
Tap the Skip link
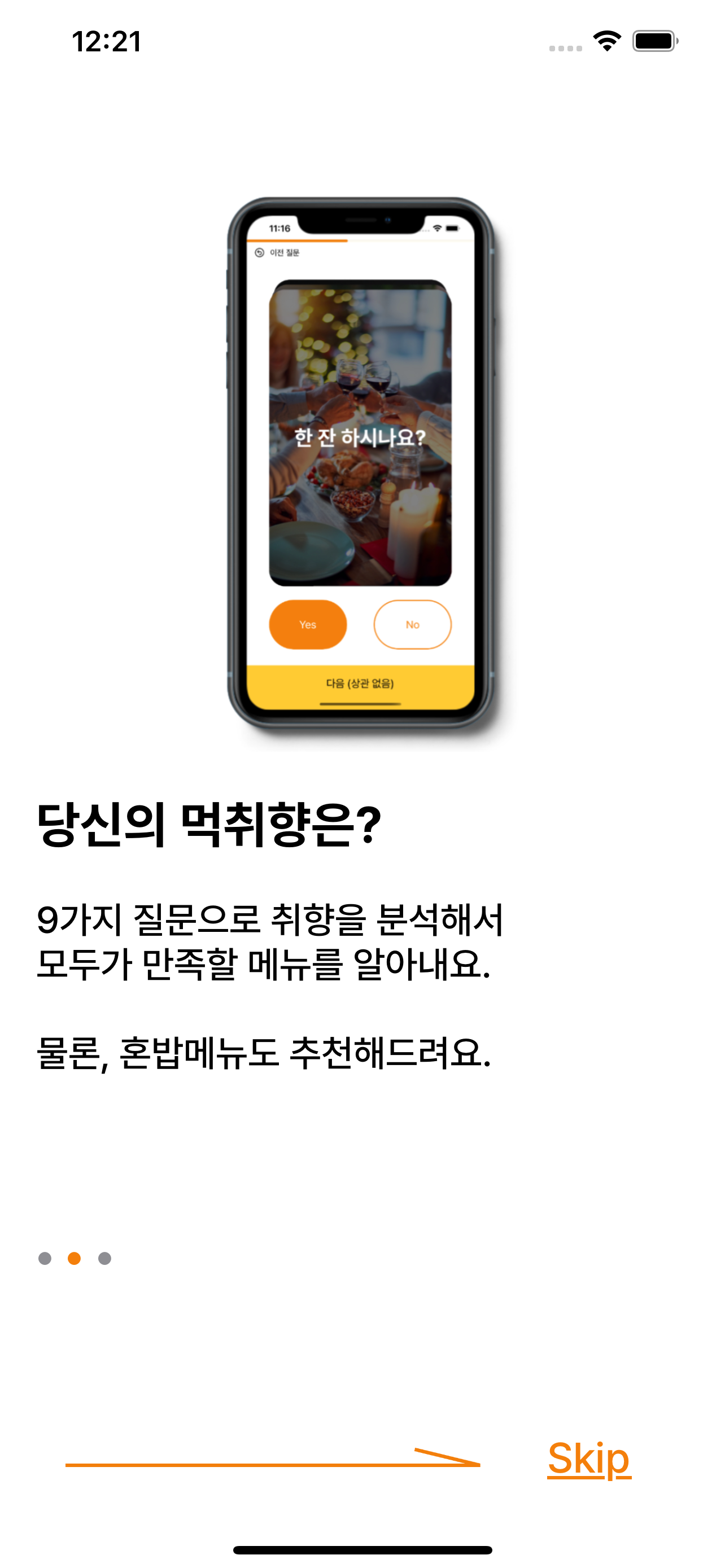pos(589,1458)
